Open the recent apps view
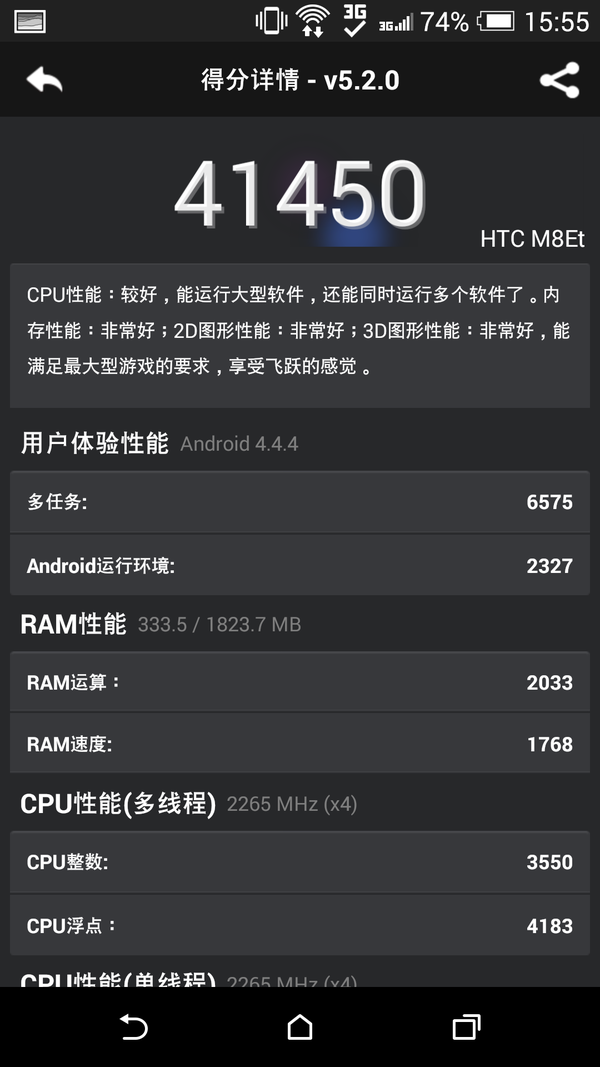 (466, 1027)
